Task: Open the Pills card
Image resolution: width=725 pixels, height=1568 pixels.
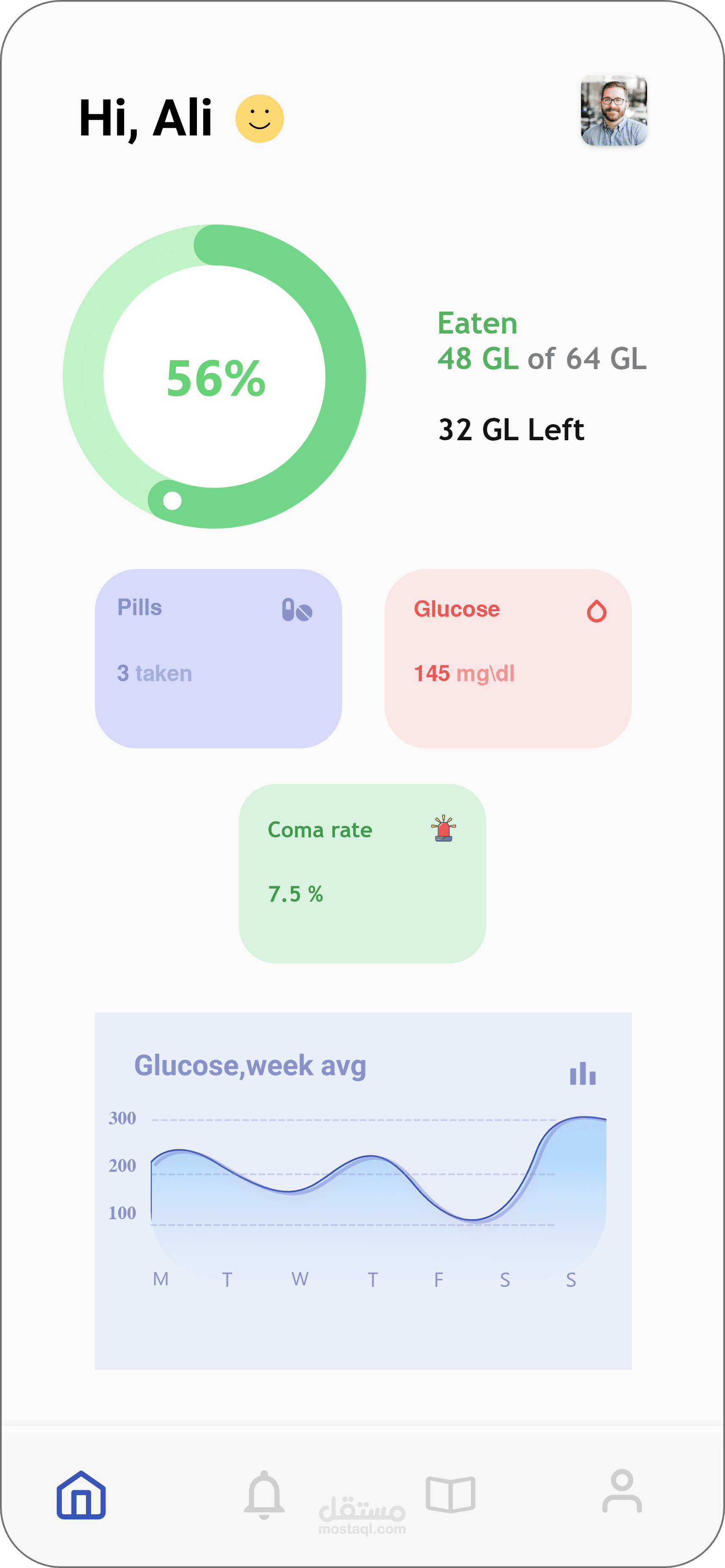Action: coord(218,658)
